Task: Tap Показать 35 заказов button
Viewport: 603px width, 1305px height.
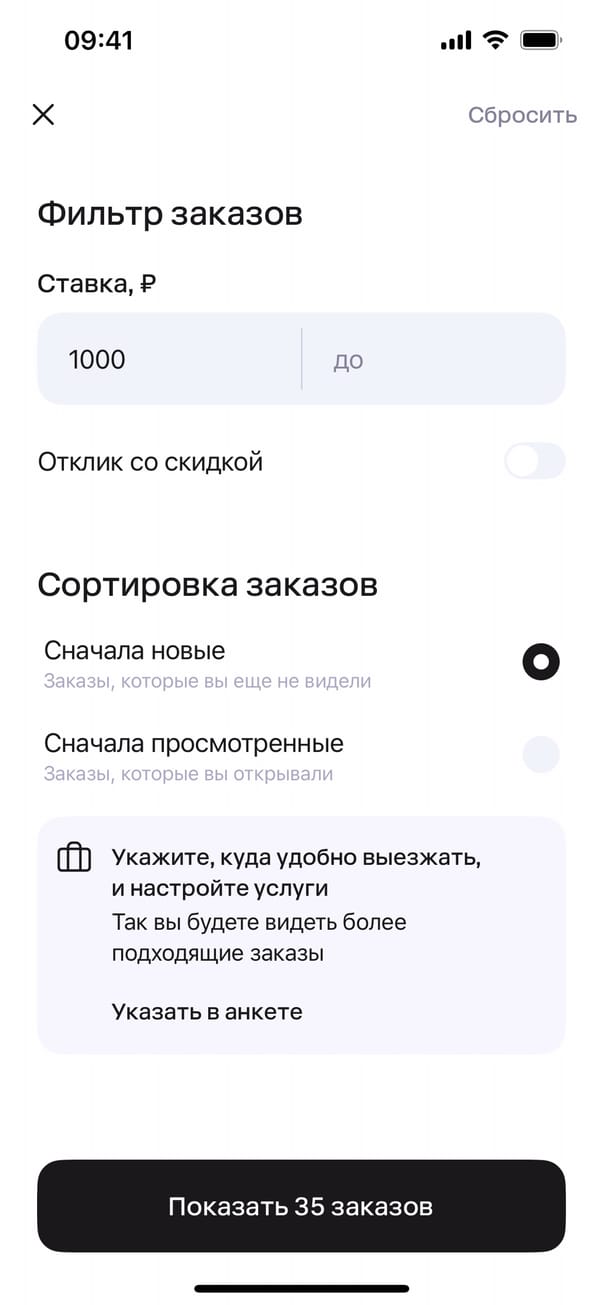Action: tap(301, 1206)
